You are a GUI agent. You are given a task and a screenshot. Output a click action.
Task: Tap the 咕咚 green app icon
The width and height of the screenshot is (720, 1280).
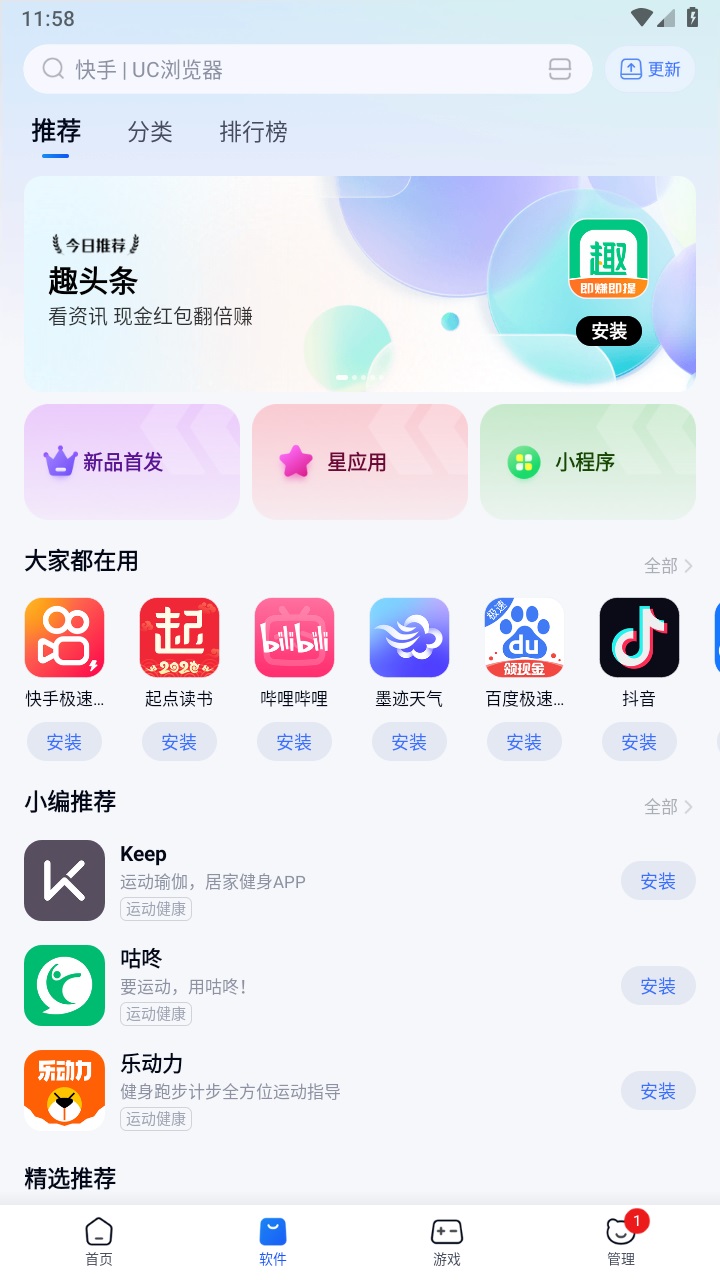pyautogui.click(x=64, y=985)
